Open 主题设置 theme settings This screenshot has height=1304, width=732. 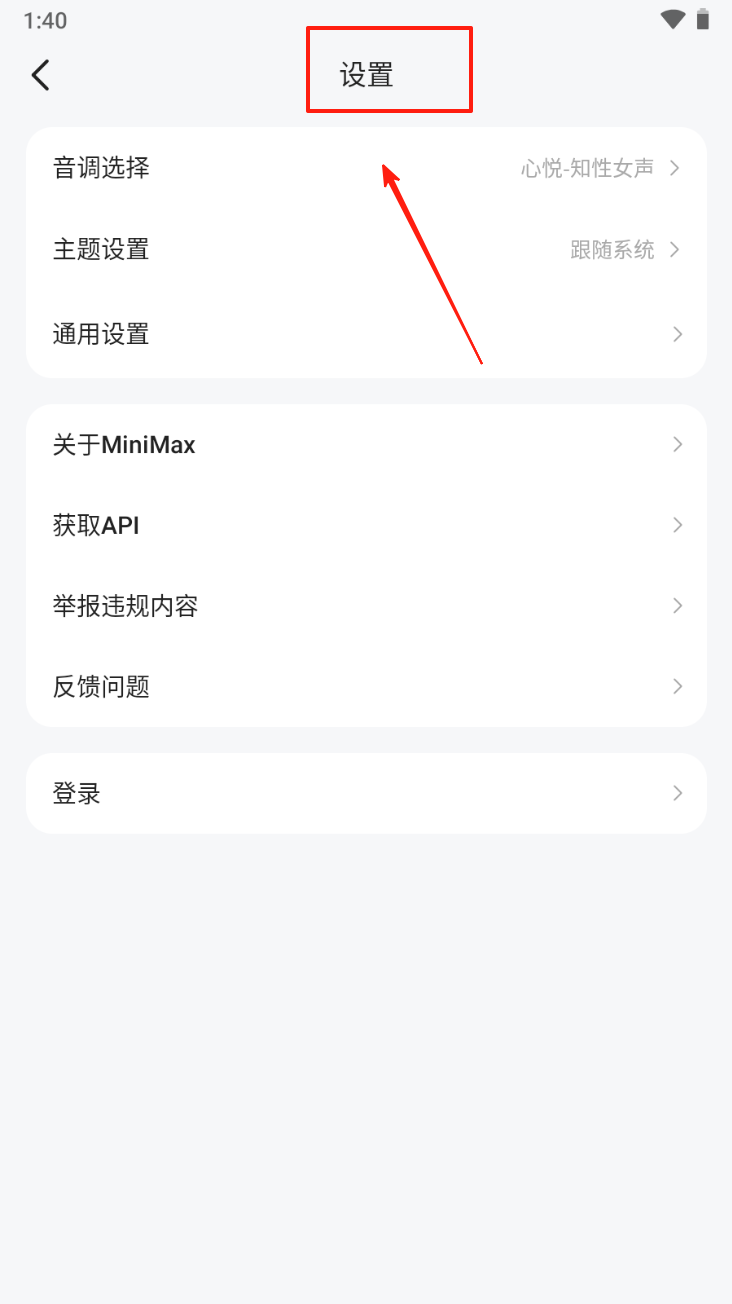(366, 250)
